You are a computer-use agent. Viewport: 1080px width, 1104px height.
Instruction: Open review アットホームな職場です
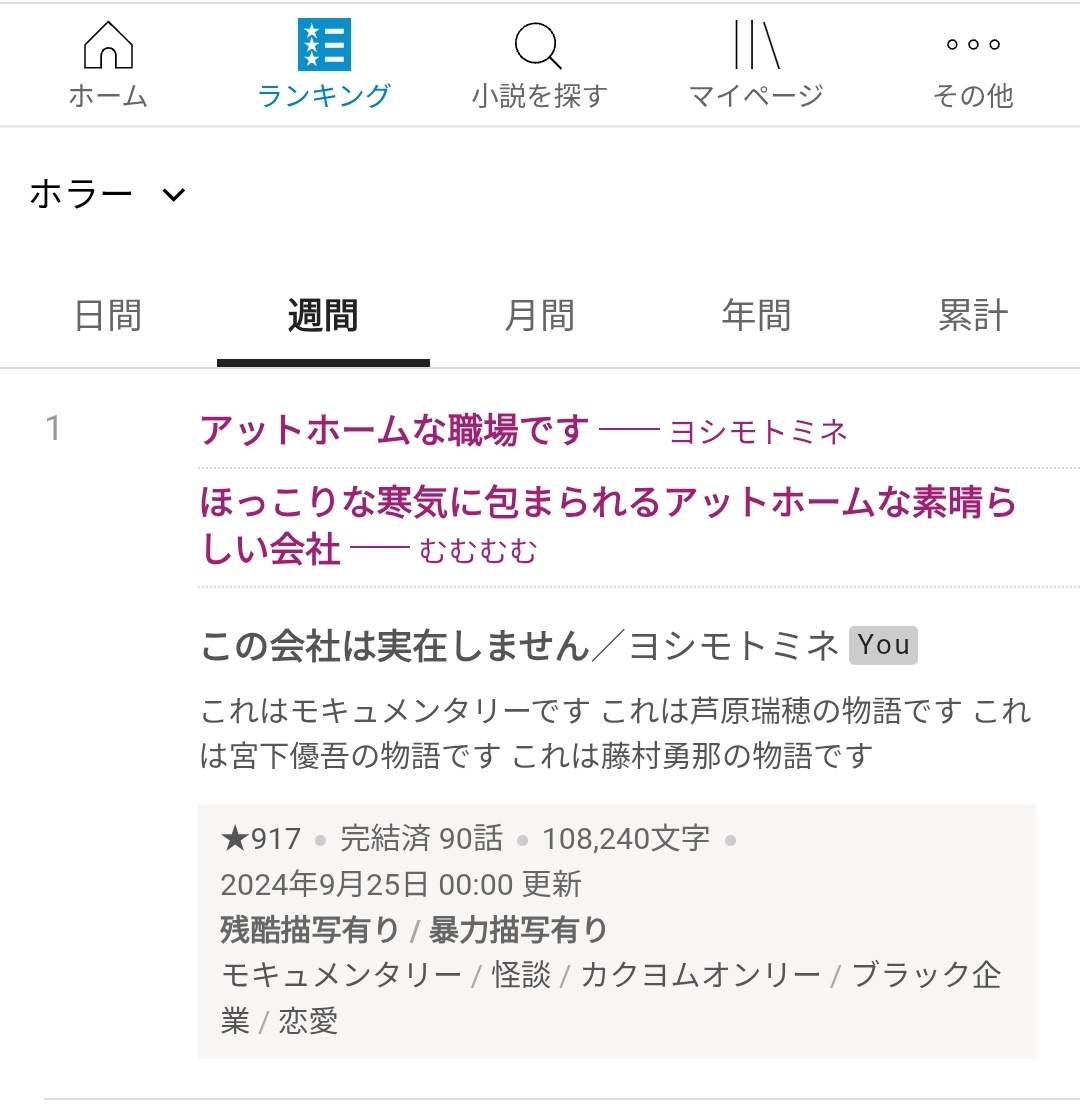click(395, 431)
